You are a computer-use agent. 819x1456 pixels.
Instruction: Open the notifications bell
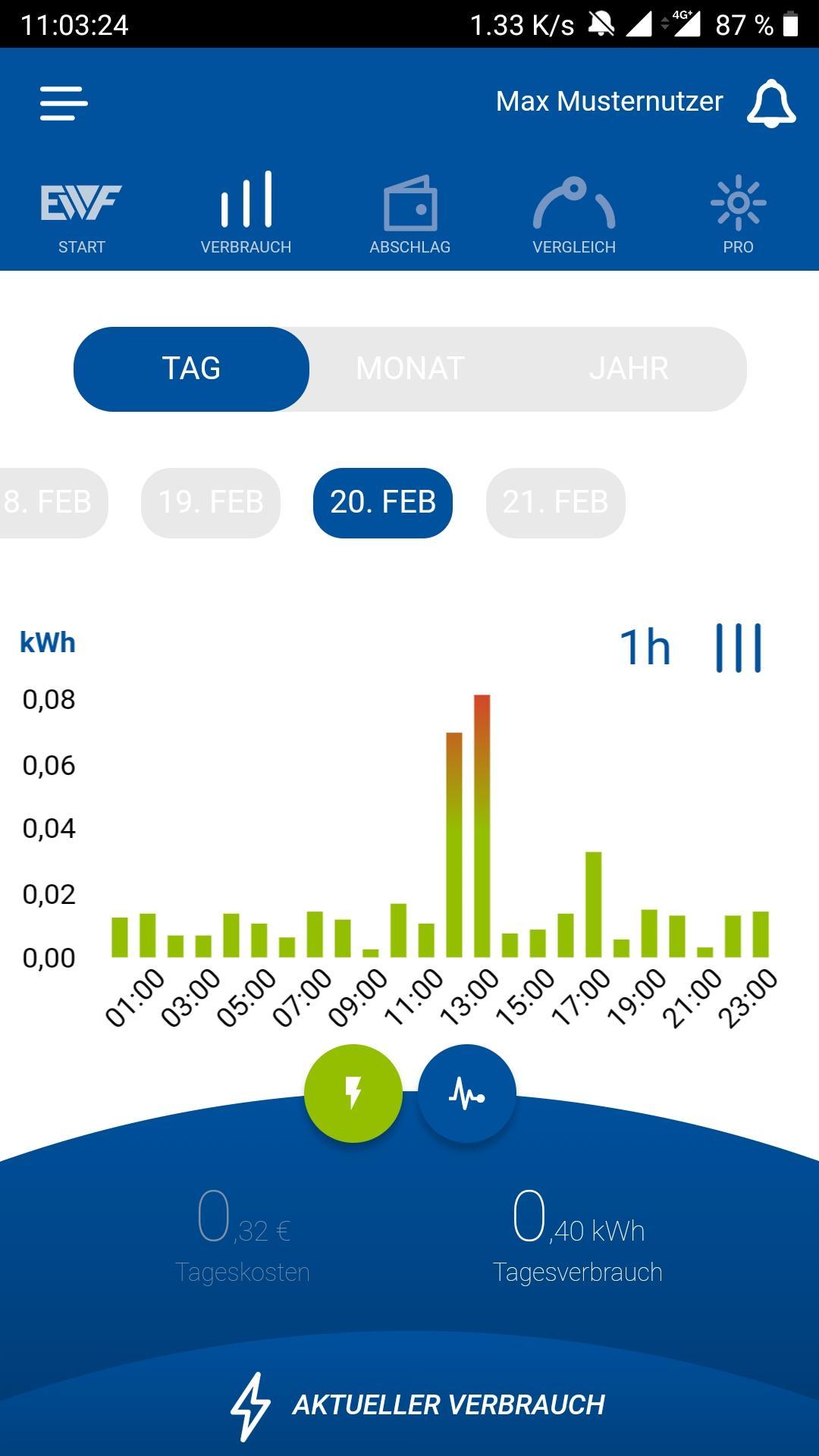click(770, 103)
